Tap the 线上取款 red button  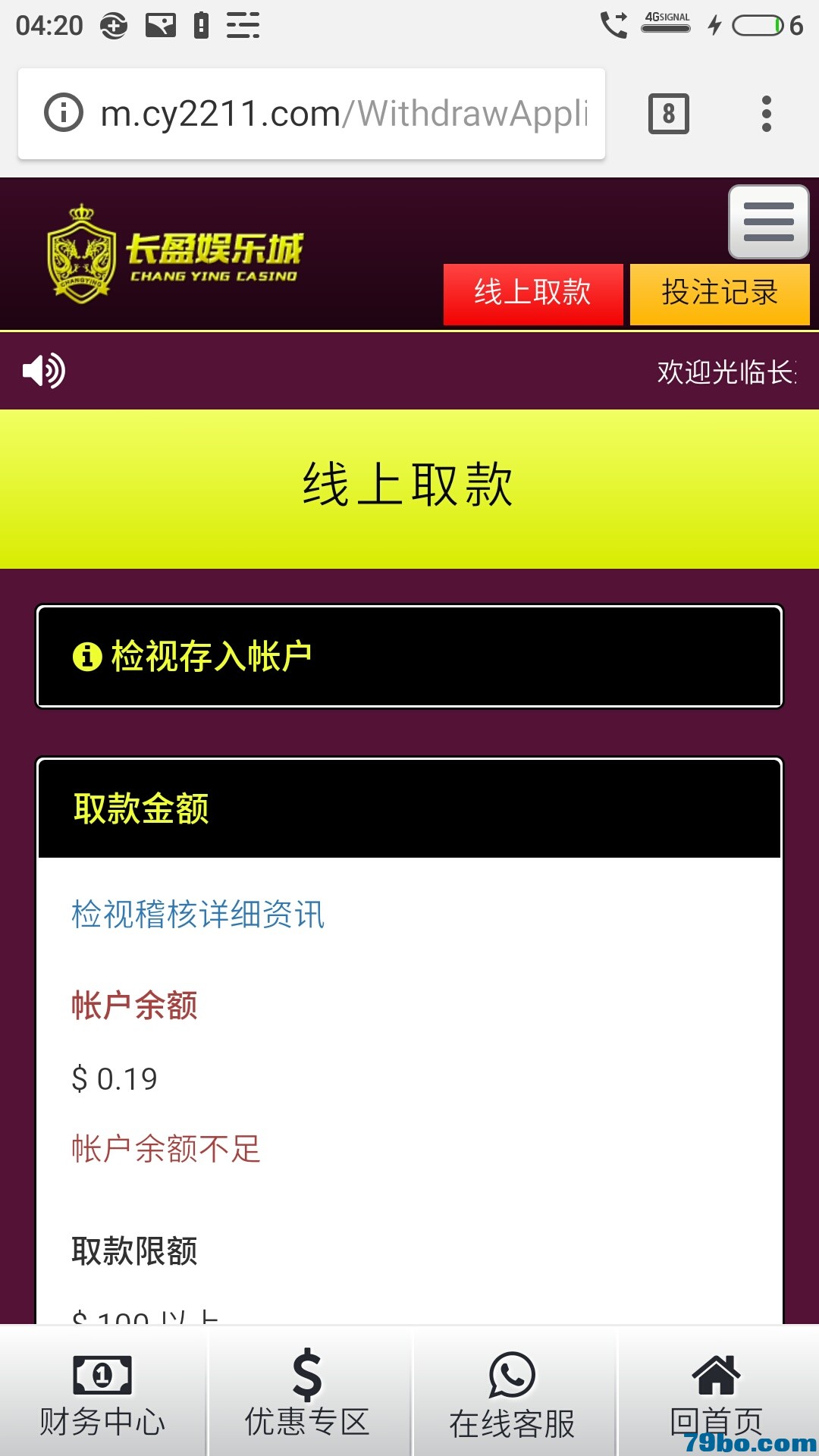533,294
